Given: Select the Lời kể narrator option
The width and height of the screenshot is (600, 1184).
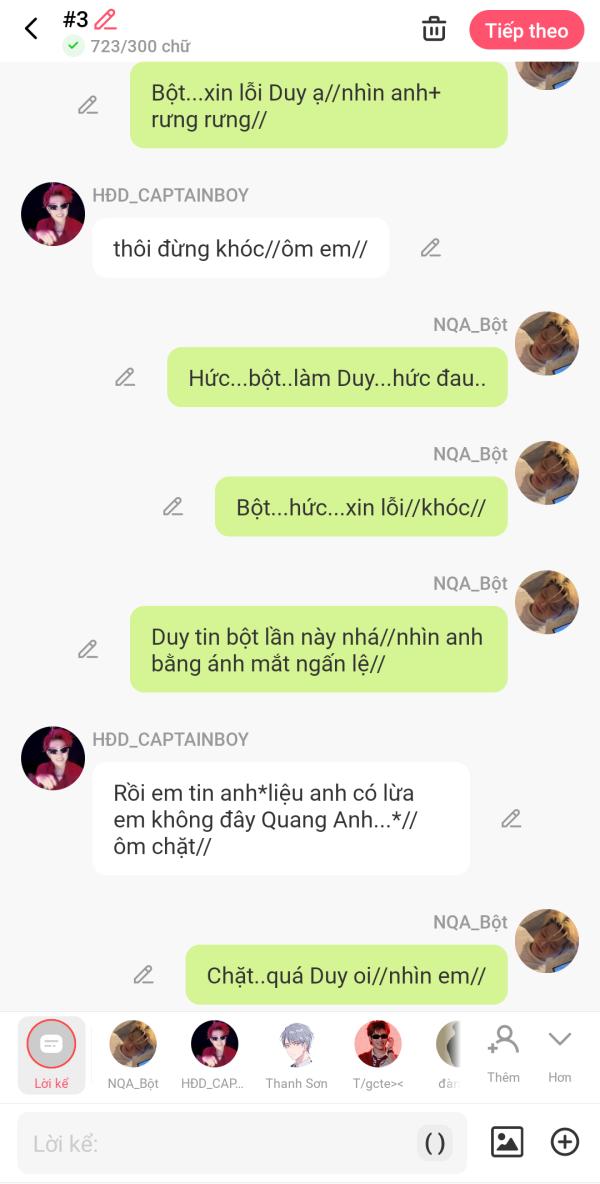Looking at the screenshot, I should coord(51,1054).
